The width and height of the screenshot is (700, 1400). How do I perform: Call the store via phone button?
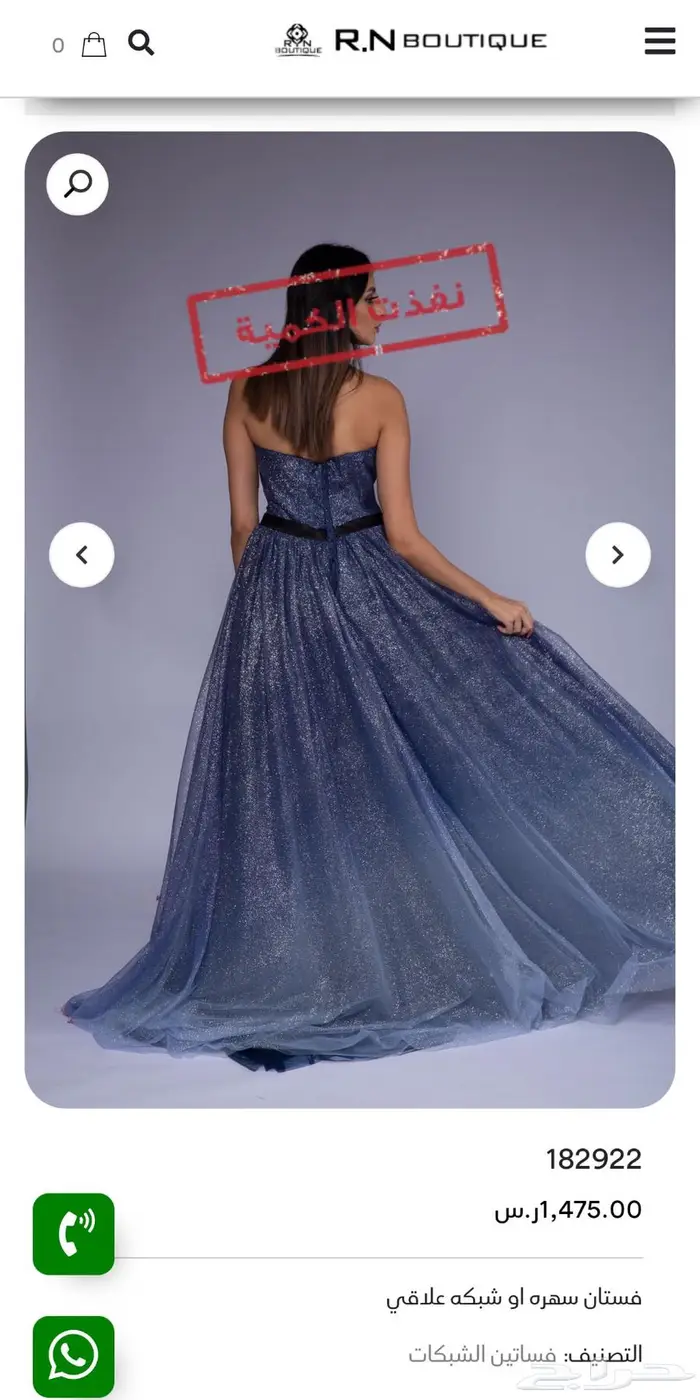coord(74,1233)
